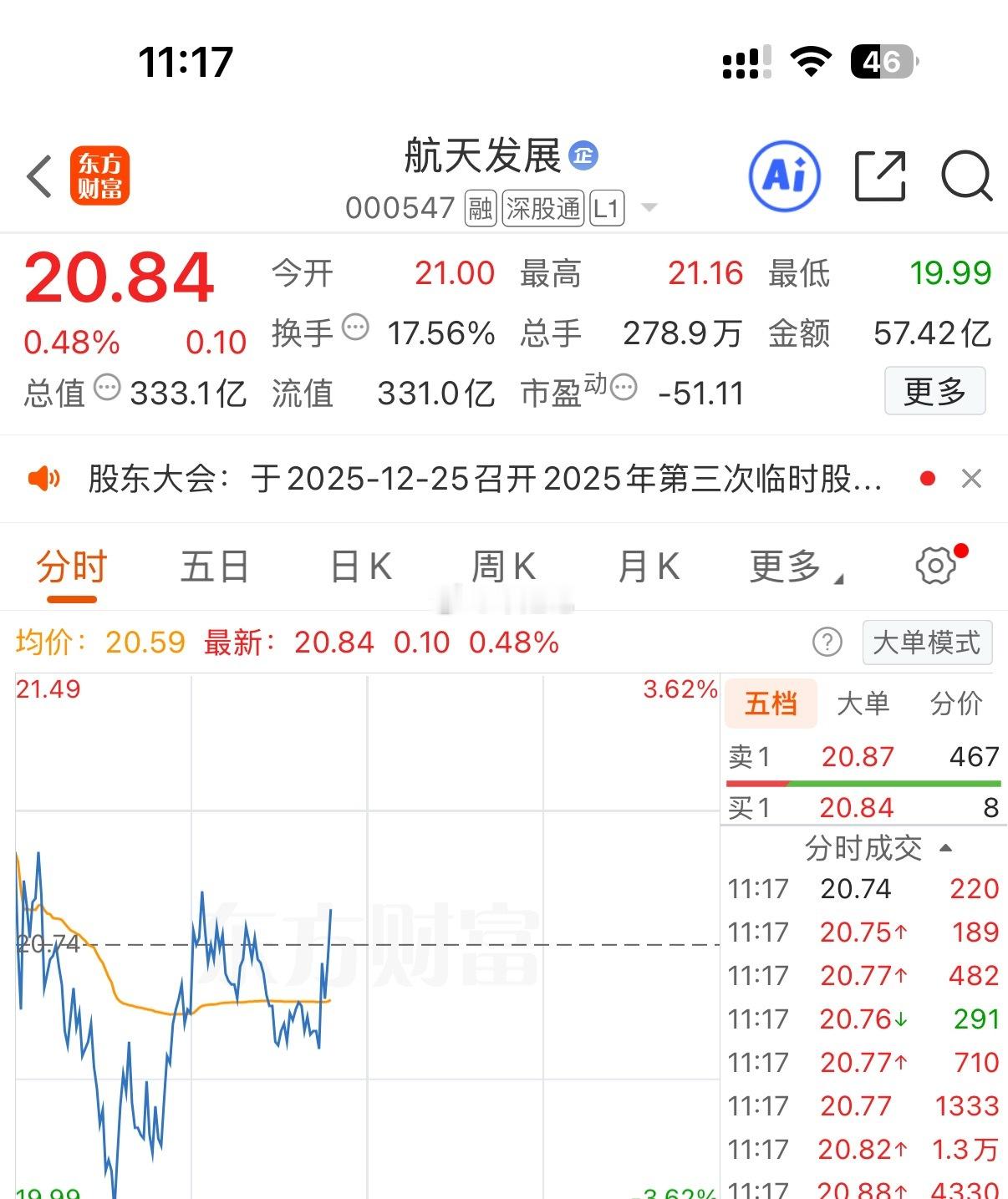
Task: Toggle the 分时成交 sort arrow
Action: tap(947, 849)
